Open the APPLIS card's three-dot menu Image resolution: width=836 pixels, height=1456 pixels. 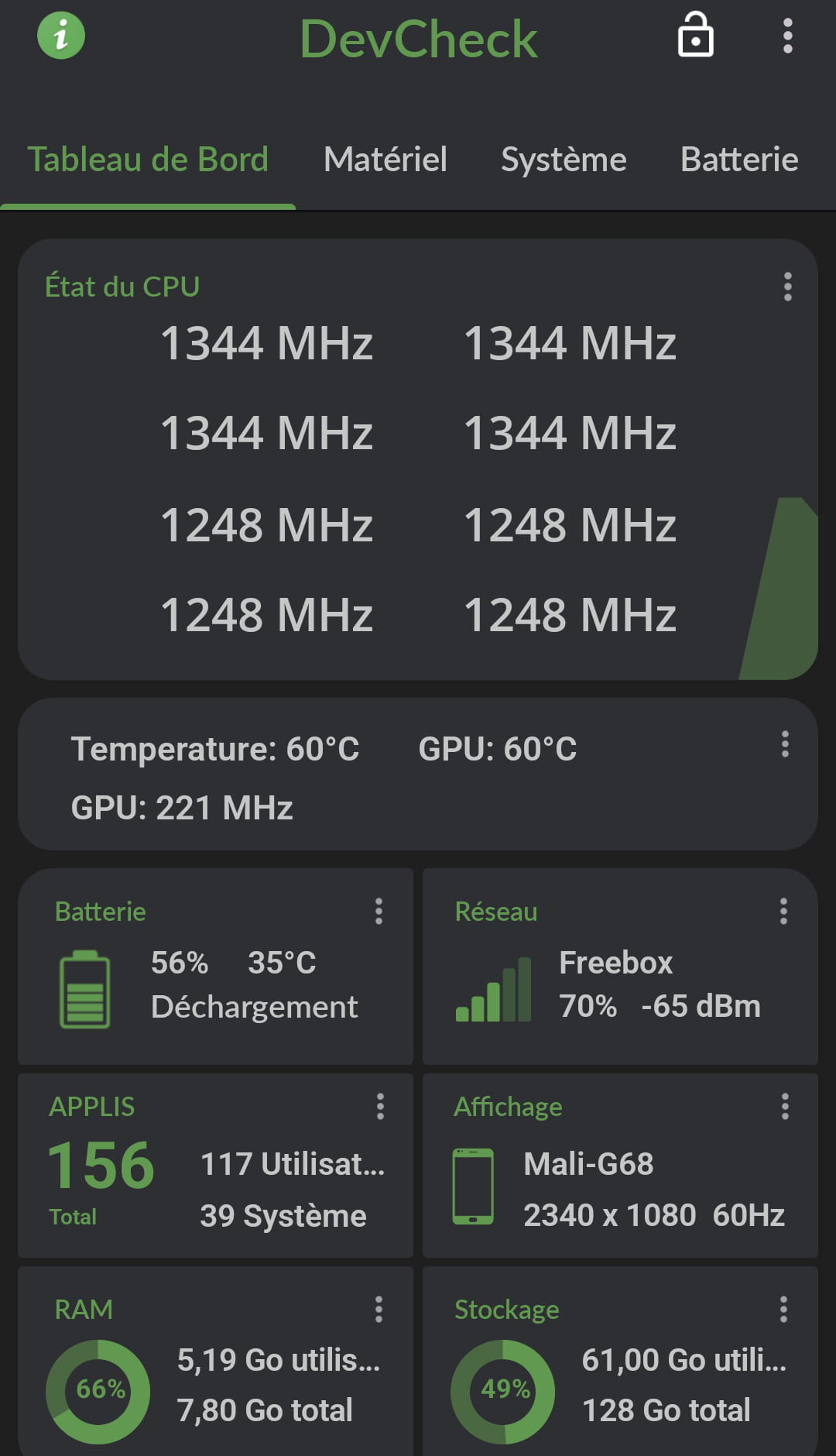point(379,1107)
